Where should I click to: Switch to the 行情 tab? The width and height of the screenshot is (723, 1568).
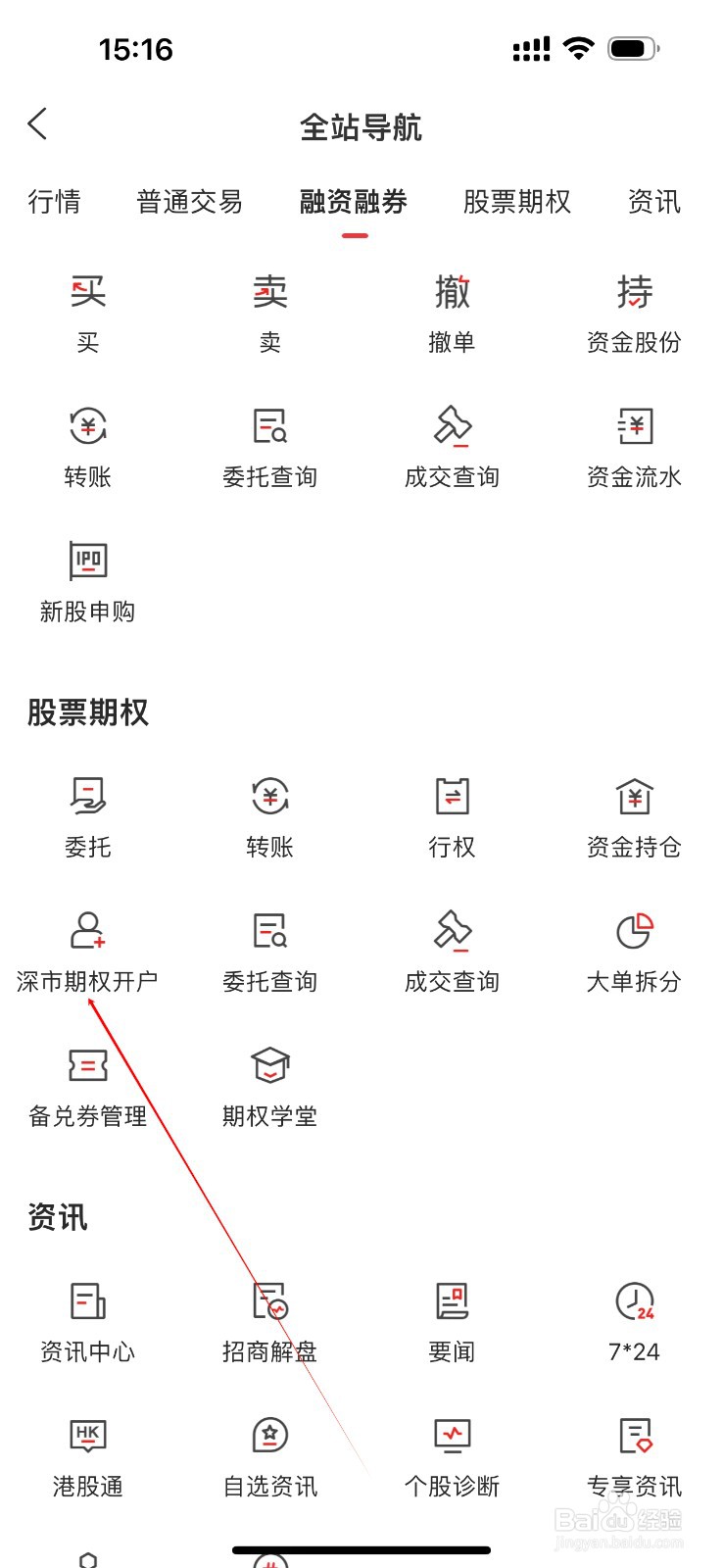tap(54, 203)
